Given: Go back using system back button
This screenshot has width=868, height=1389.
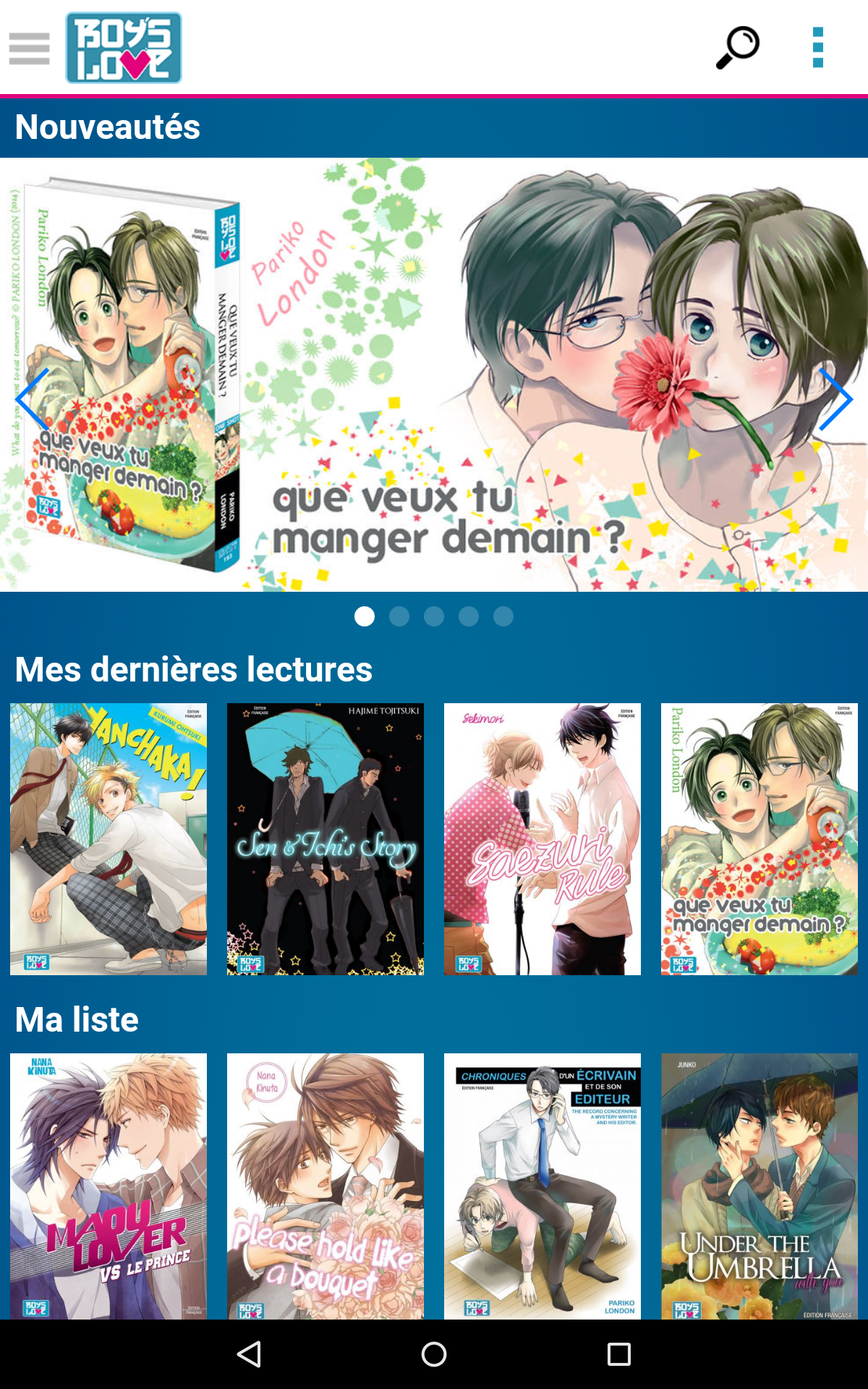Looking at the screenshot, I should click(249, 1354).
